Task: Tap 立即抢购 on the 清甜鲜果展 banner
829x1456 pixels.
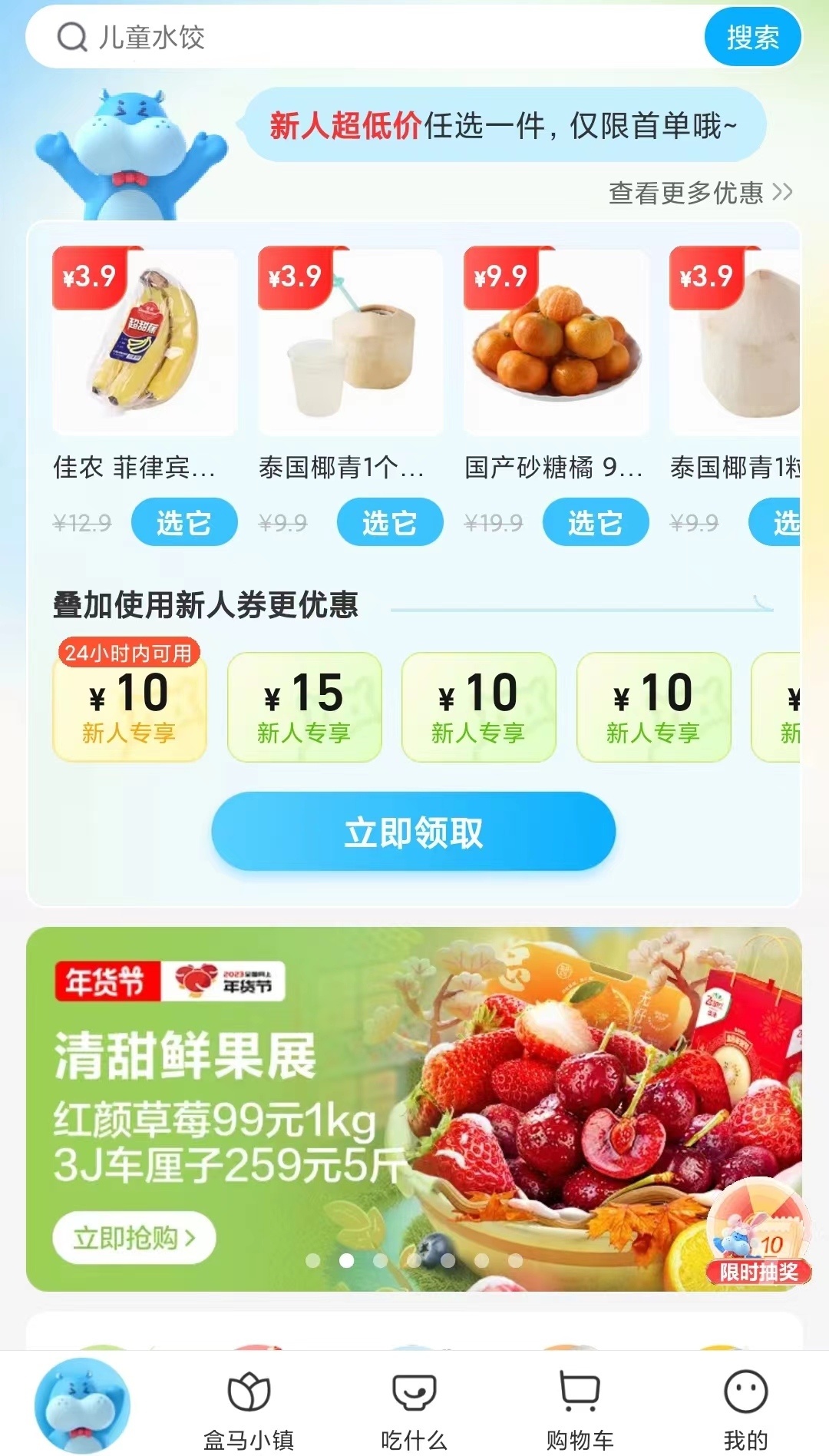Action: 134,1238
